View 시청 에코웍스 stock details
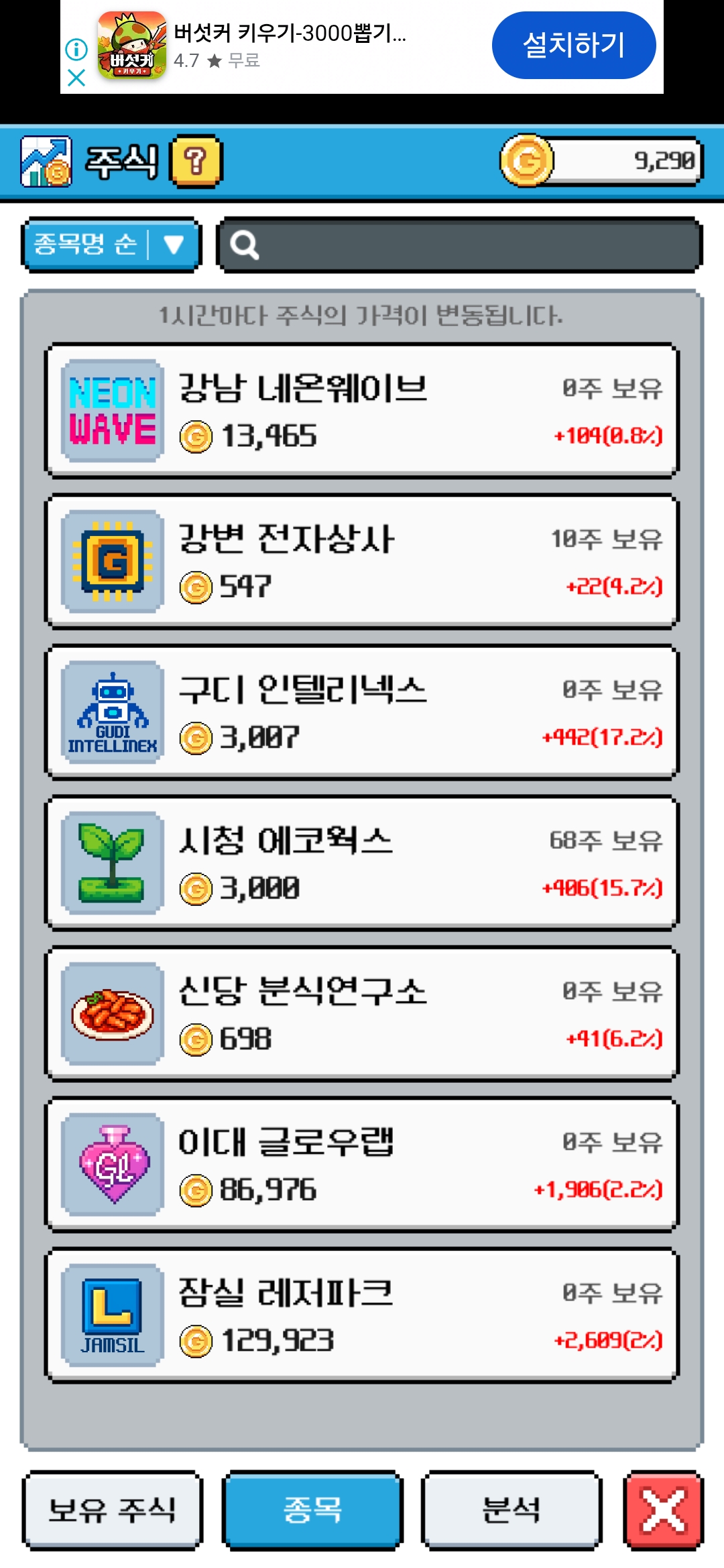724x1568 pixels. pyautogui.click(x=362, y=863)
